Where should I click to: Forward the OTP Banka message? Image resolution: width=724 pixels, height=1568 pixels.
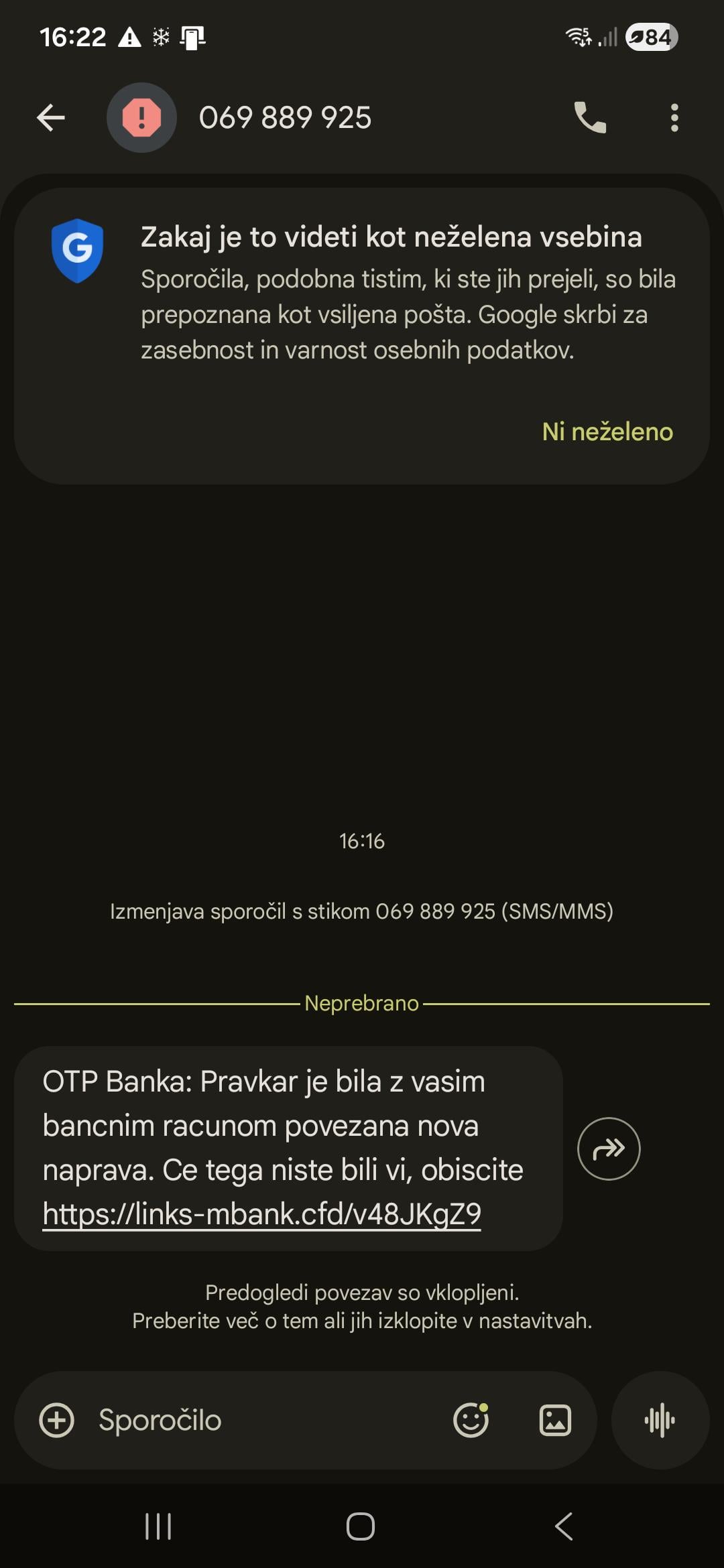click(x=609, y=1149)
